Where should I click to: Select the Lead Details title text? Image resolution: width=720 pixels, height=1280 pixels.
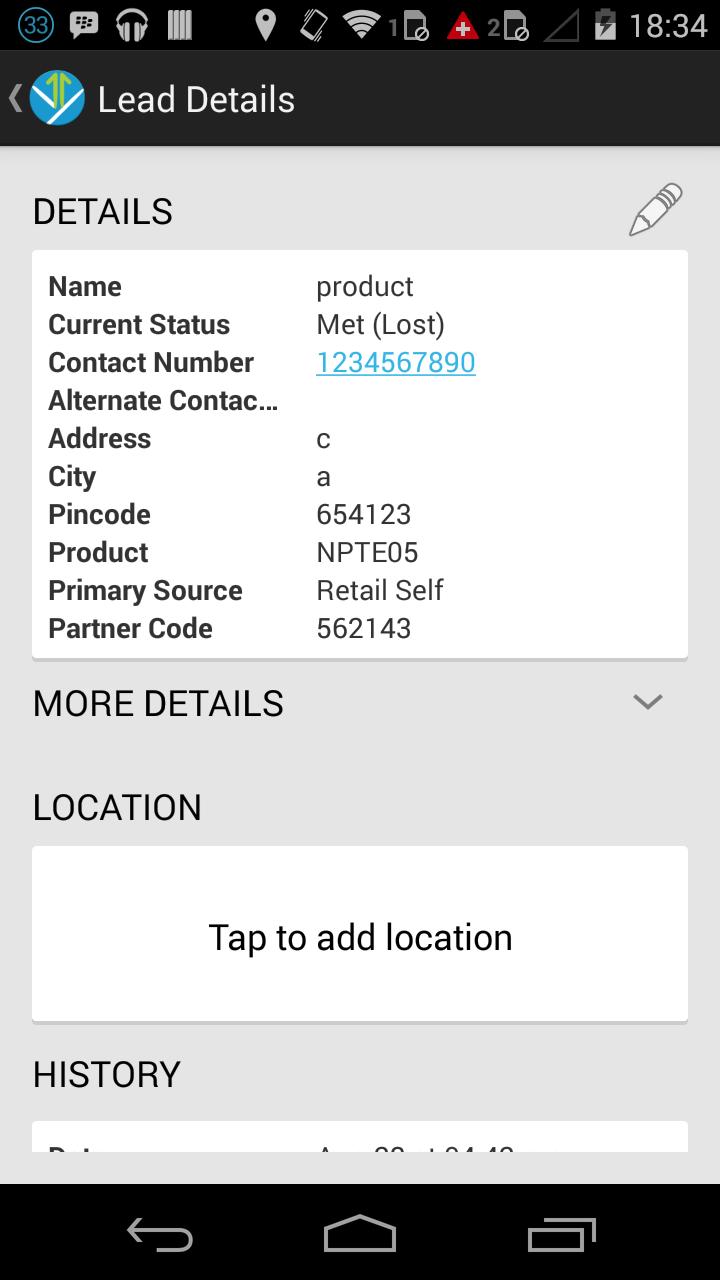coord(195,98)
